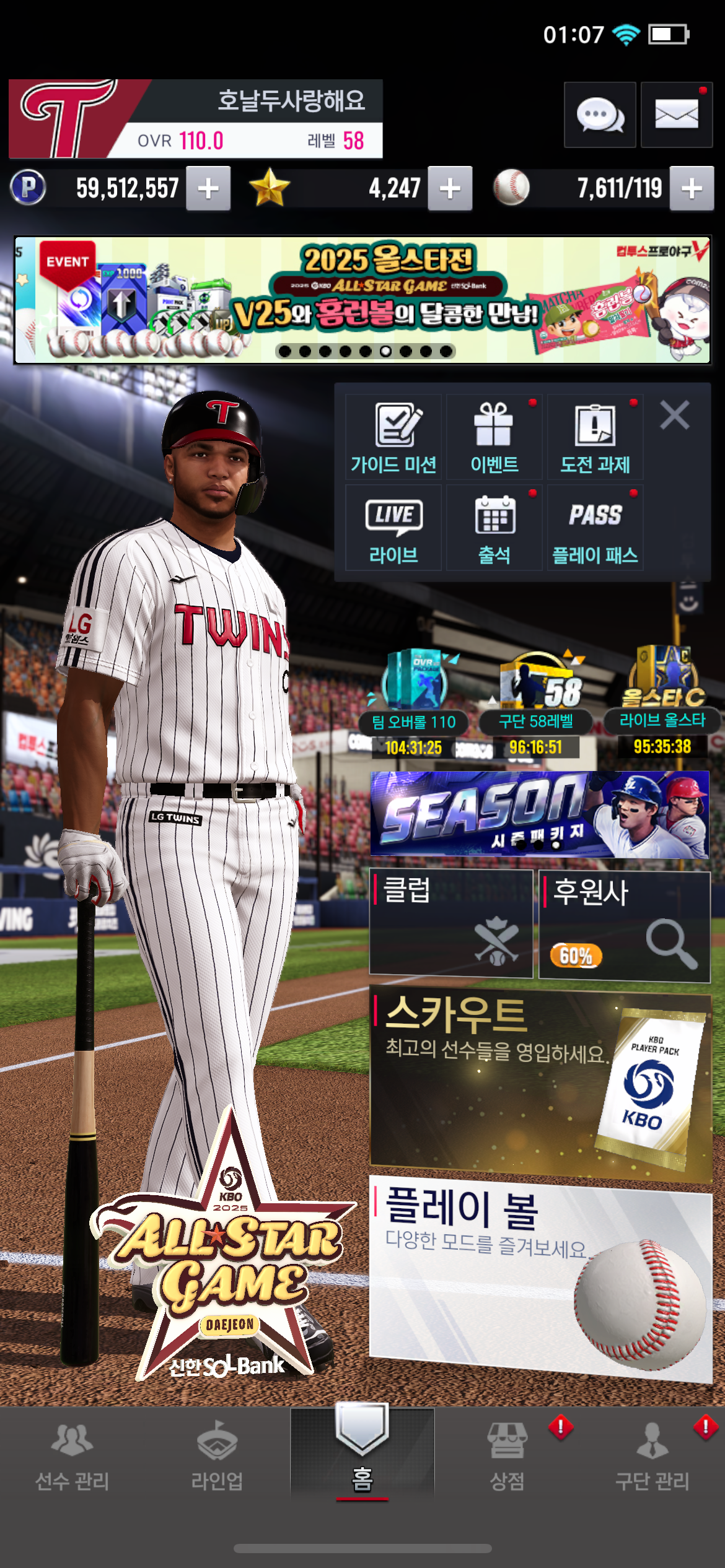Viewport: 725px width, 1568px height.
Task: Close the quick menu panel
Action: (x=675, y=415)
